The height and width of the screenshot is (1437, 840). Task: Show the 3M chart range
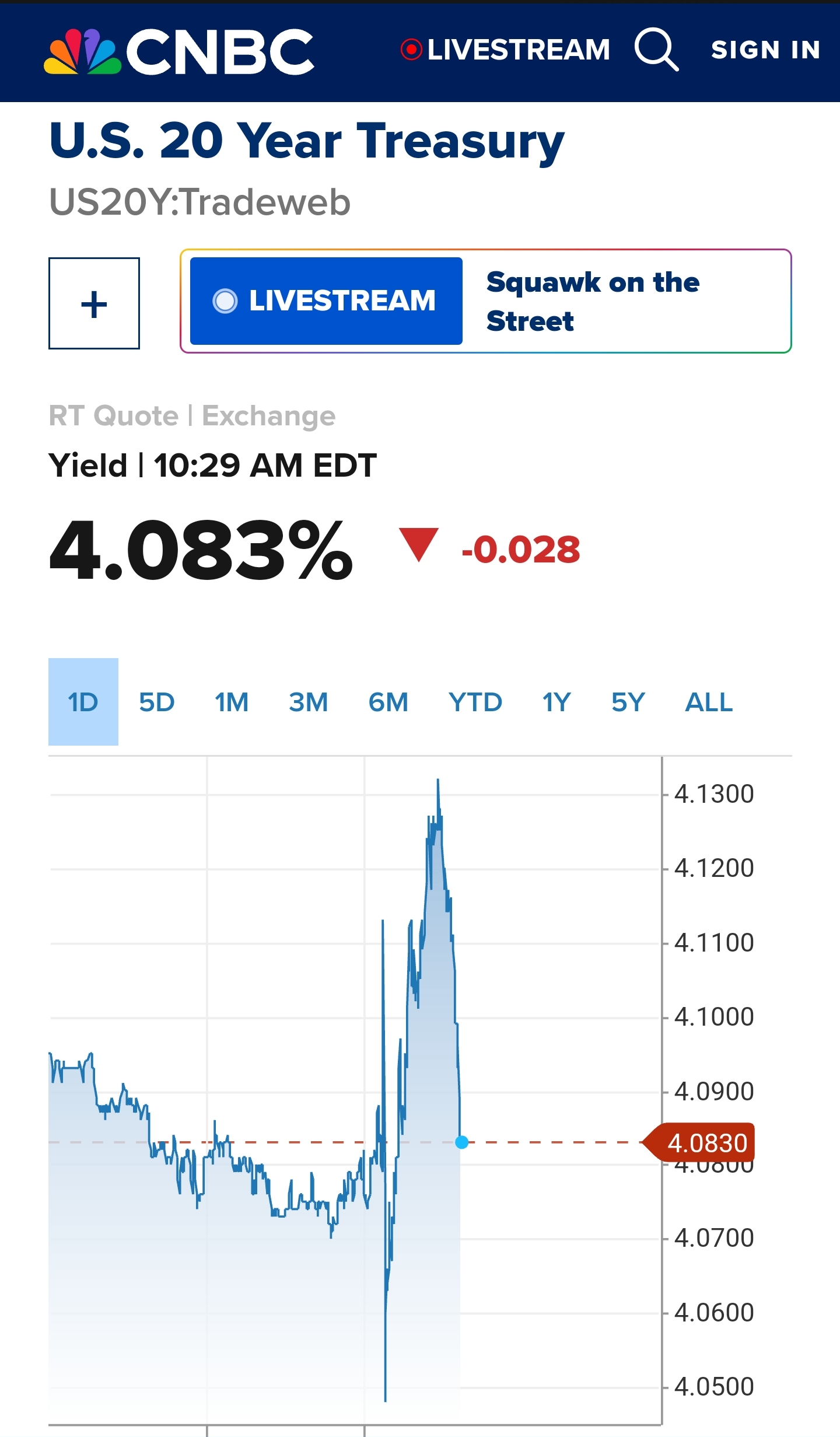(x=309, y=702)
